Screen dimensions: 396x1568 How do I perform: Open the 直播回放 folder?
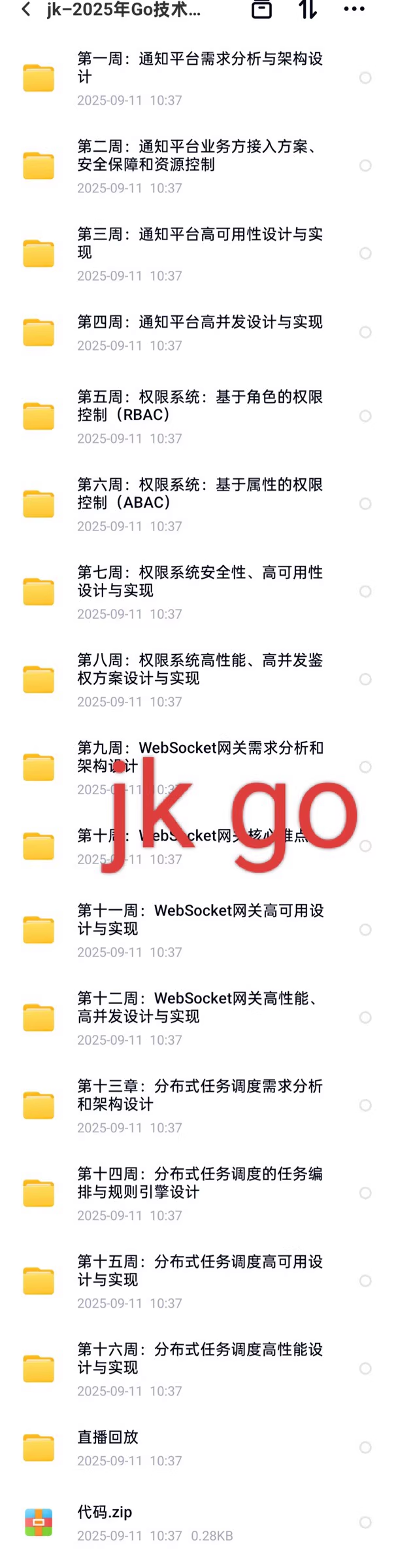point(108,1438)
